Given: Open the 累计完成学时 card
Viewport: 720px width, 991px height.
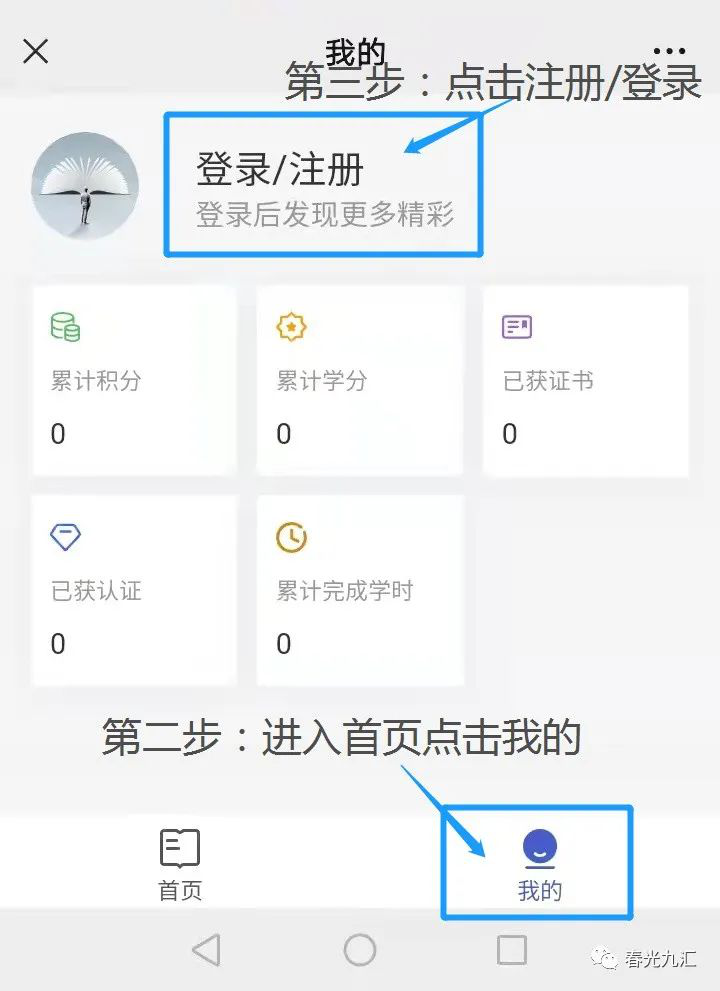Looking at the screenshot, I should (x=360, y=591).
